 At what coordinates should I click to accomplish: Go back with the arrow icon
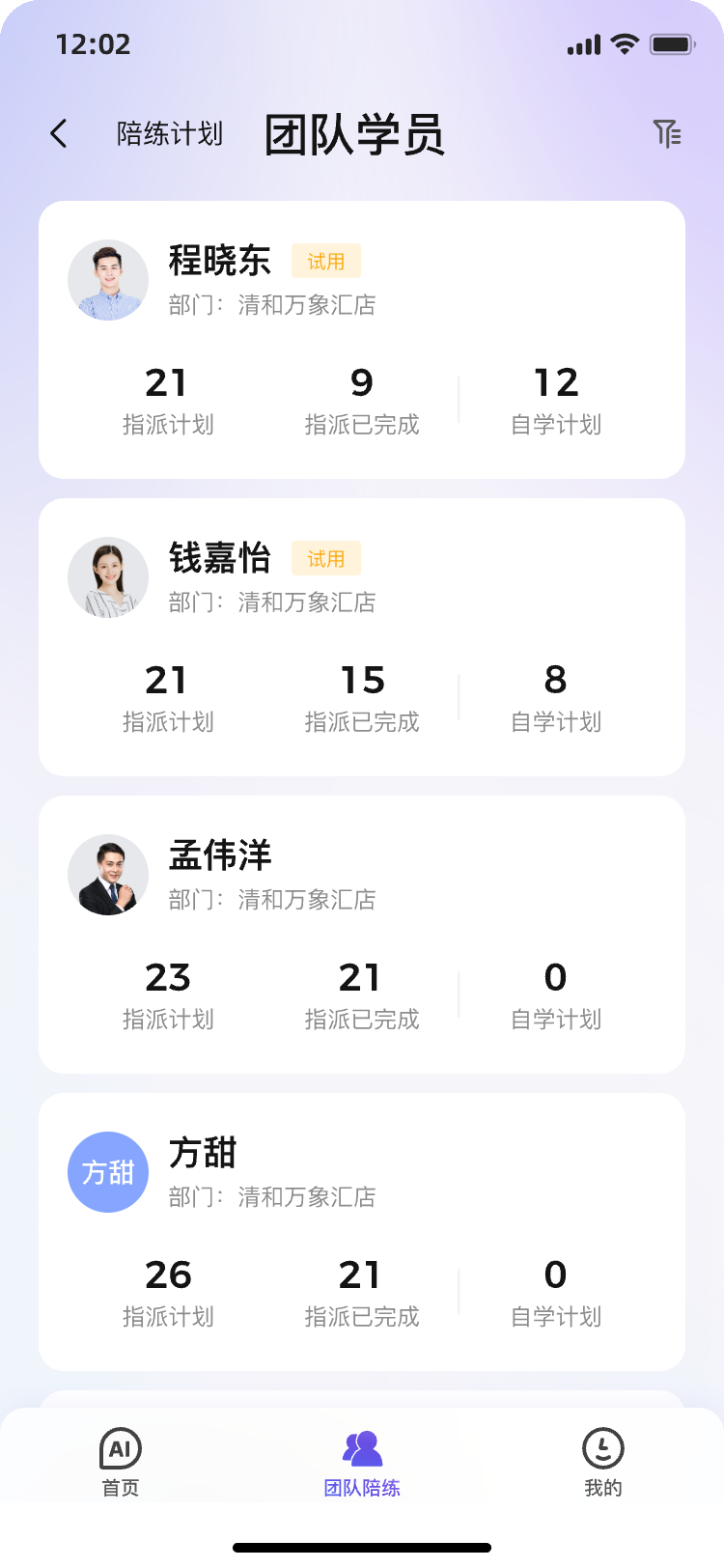(59, 133)
